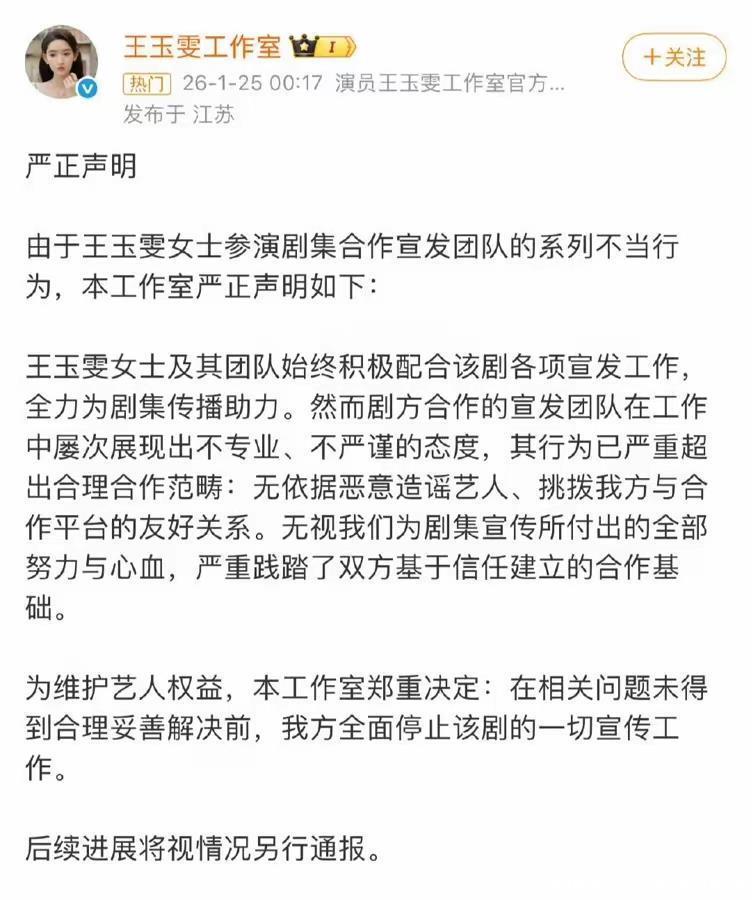The image size is (752, 900).
Task: Follow 王玉雯工作室 with the +关注 button
Action: point(674,57)
